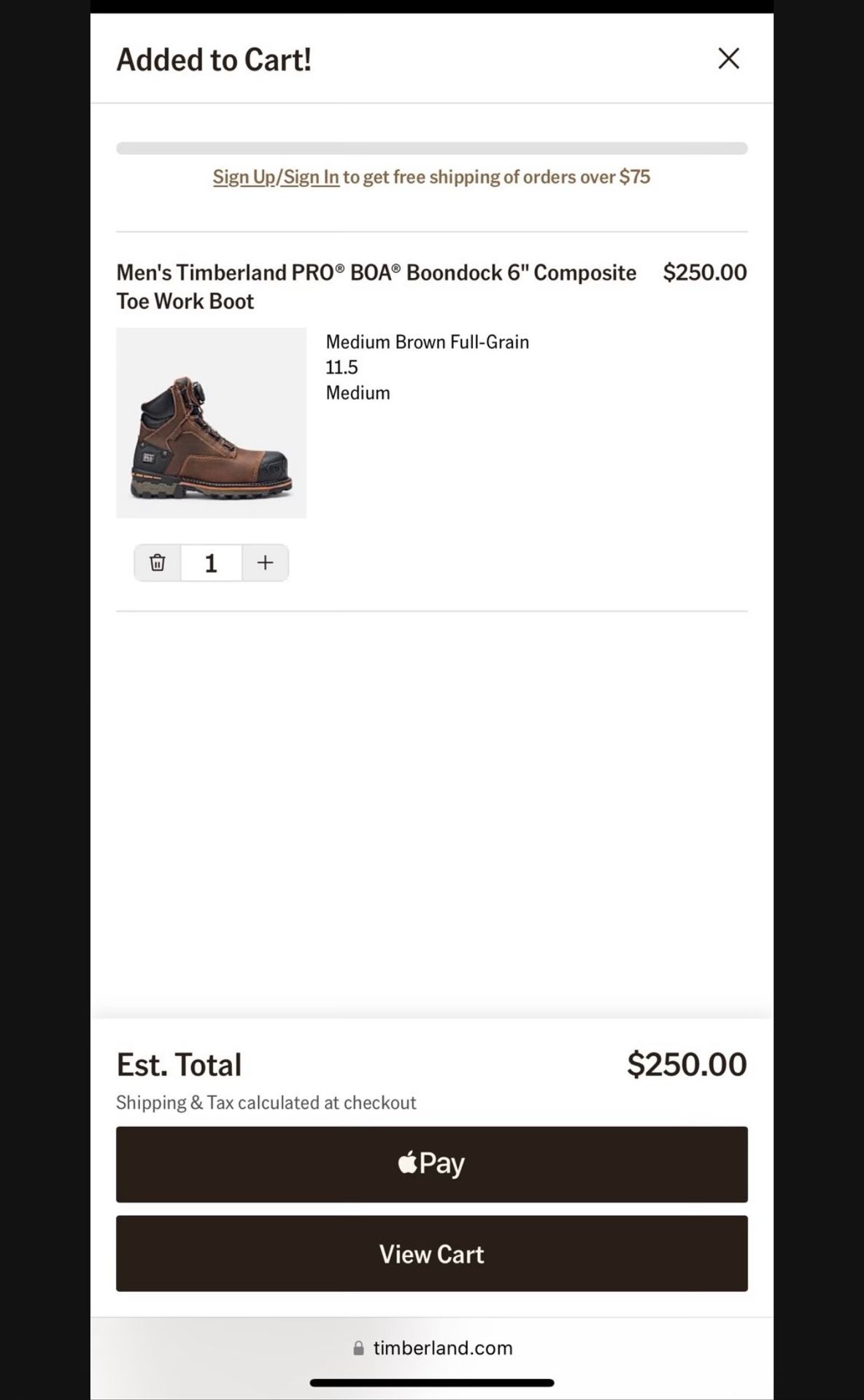Screen dimensions: 864x1400
Task: Check out with Apple Pay
Action: 431,1164
